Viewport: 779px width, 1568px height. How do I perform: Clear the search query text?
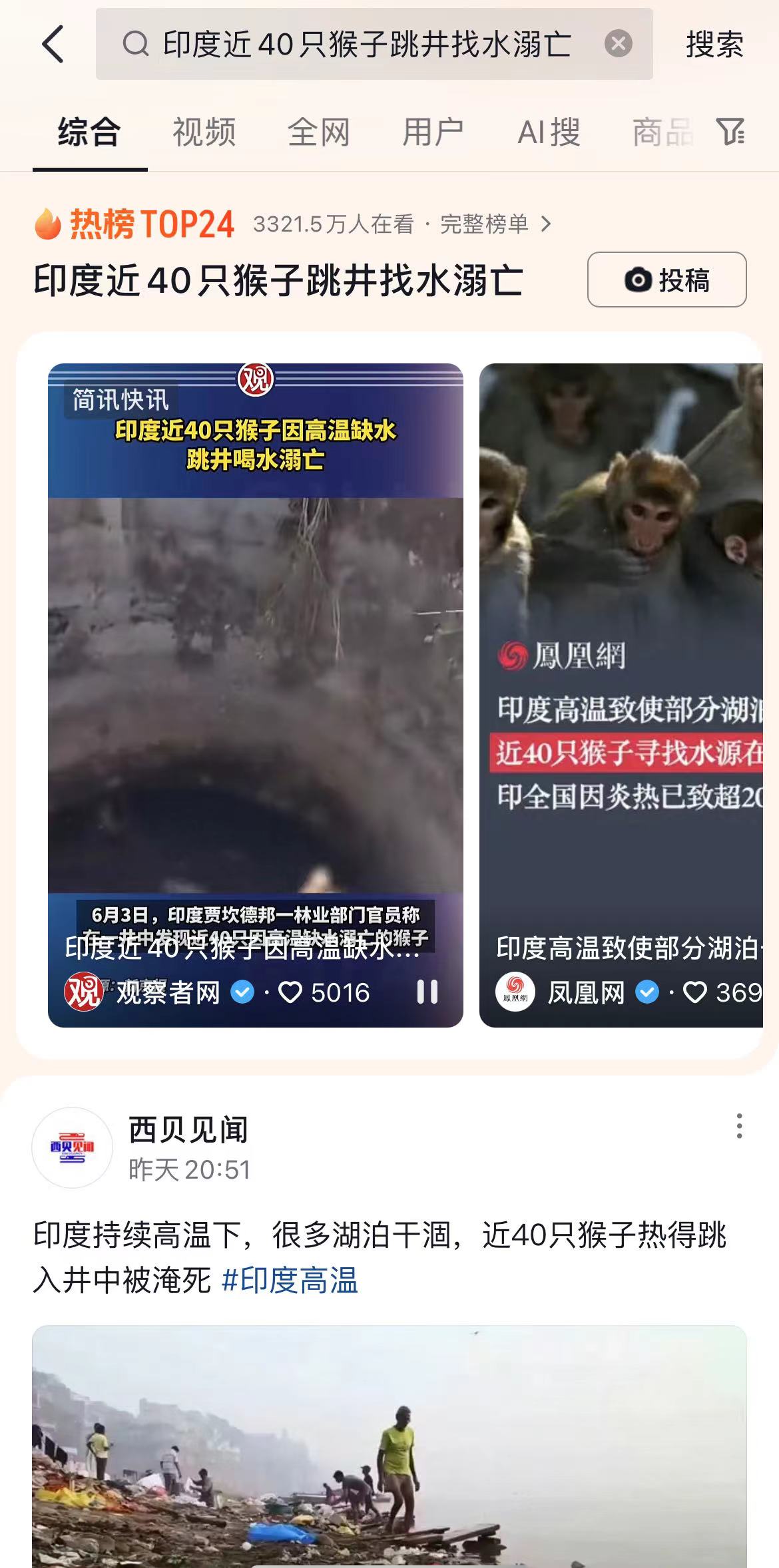click(x=618, y=44)
